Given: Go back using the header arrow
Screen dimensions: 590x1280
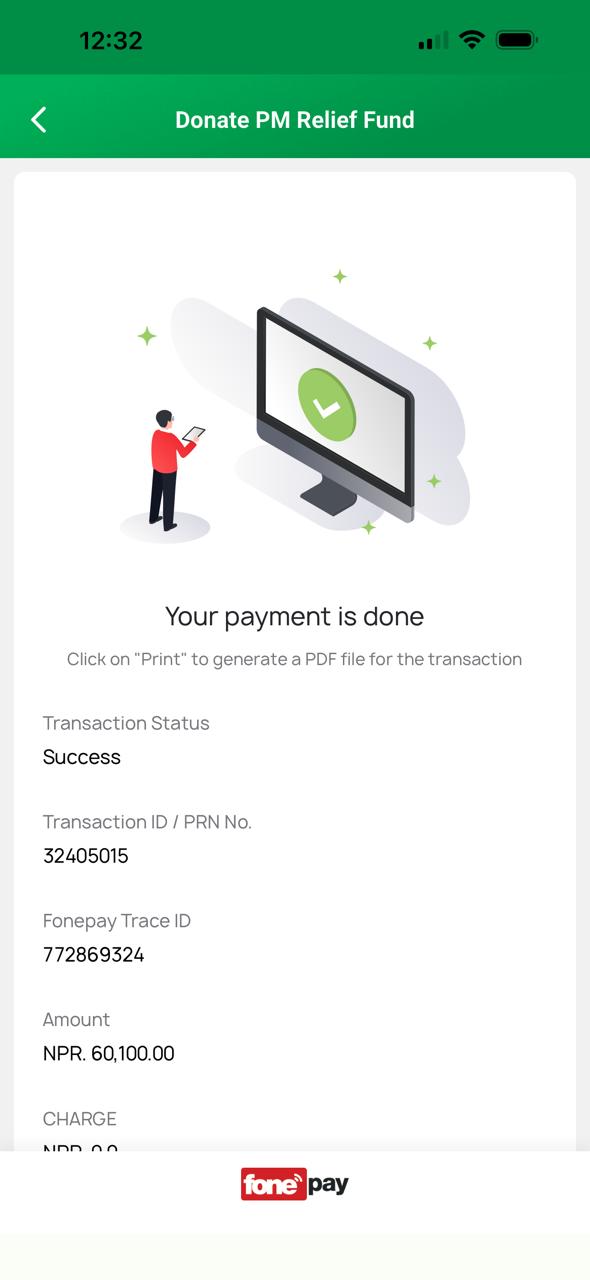Looking at the screenshot, I should pyautogui.click(x=38, y=120).
